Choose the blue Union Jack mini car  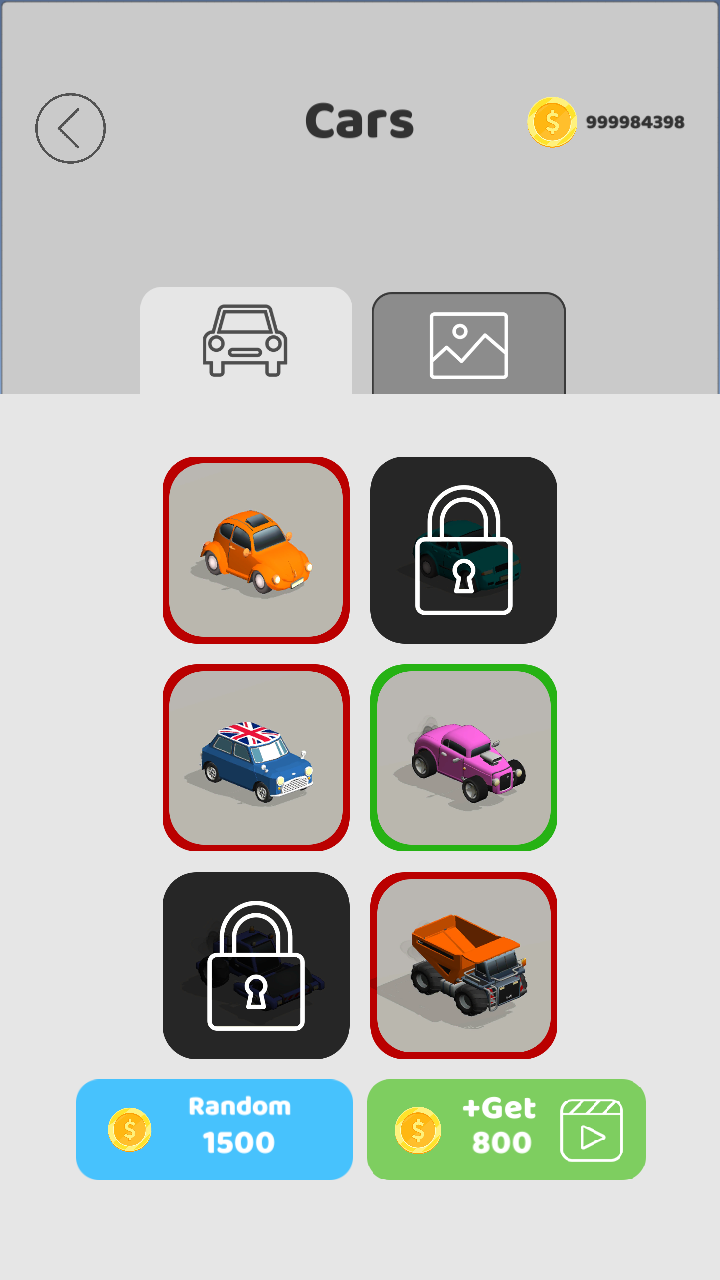point(256,758)
